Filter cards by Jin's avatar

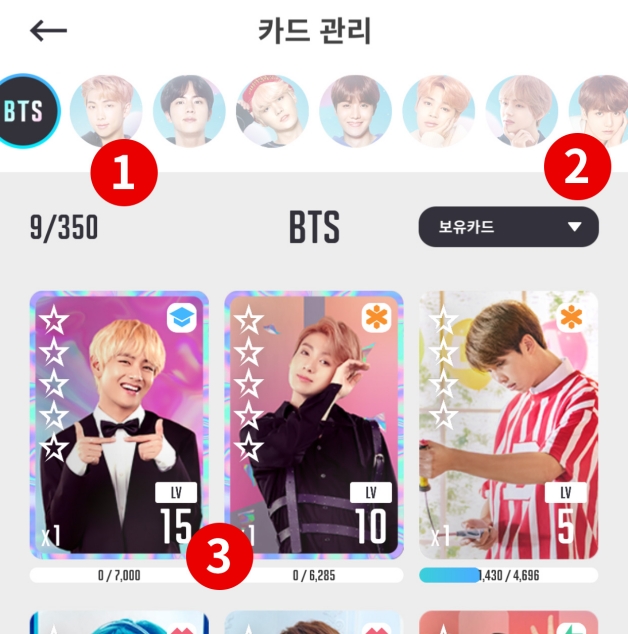tap(189, 111)
